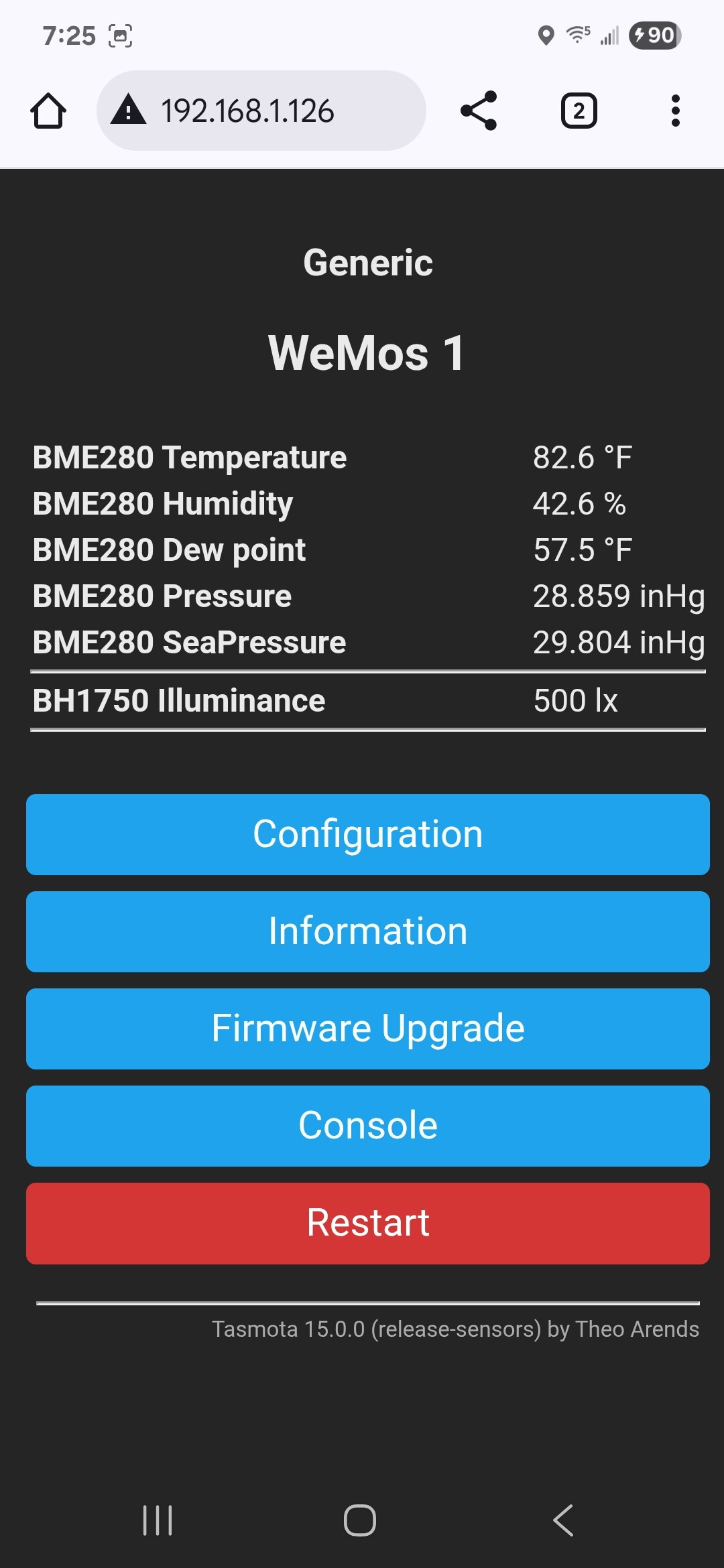Share this page
The image size is (724, 1568).
point(479,111)
